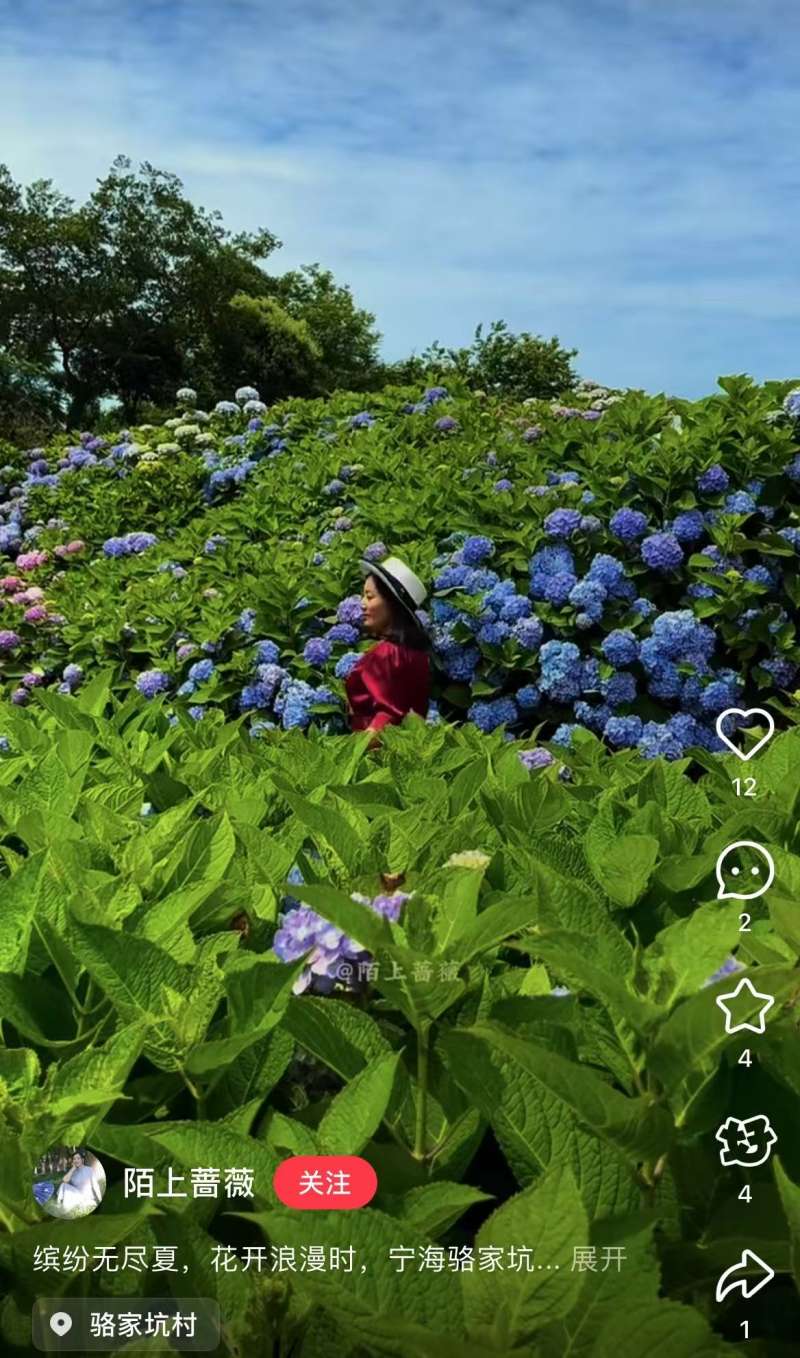Open the username 陌上蔷薇
This screenshot has width=800, height=1358.
189,1183
